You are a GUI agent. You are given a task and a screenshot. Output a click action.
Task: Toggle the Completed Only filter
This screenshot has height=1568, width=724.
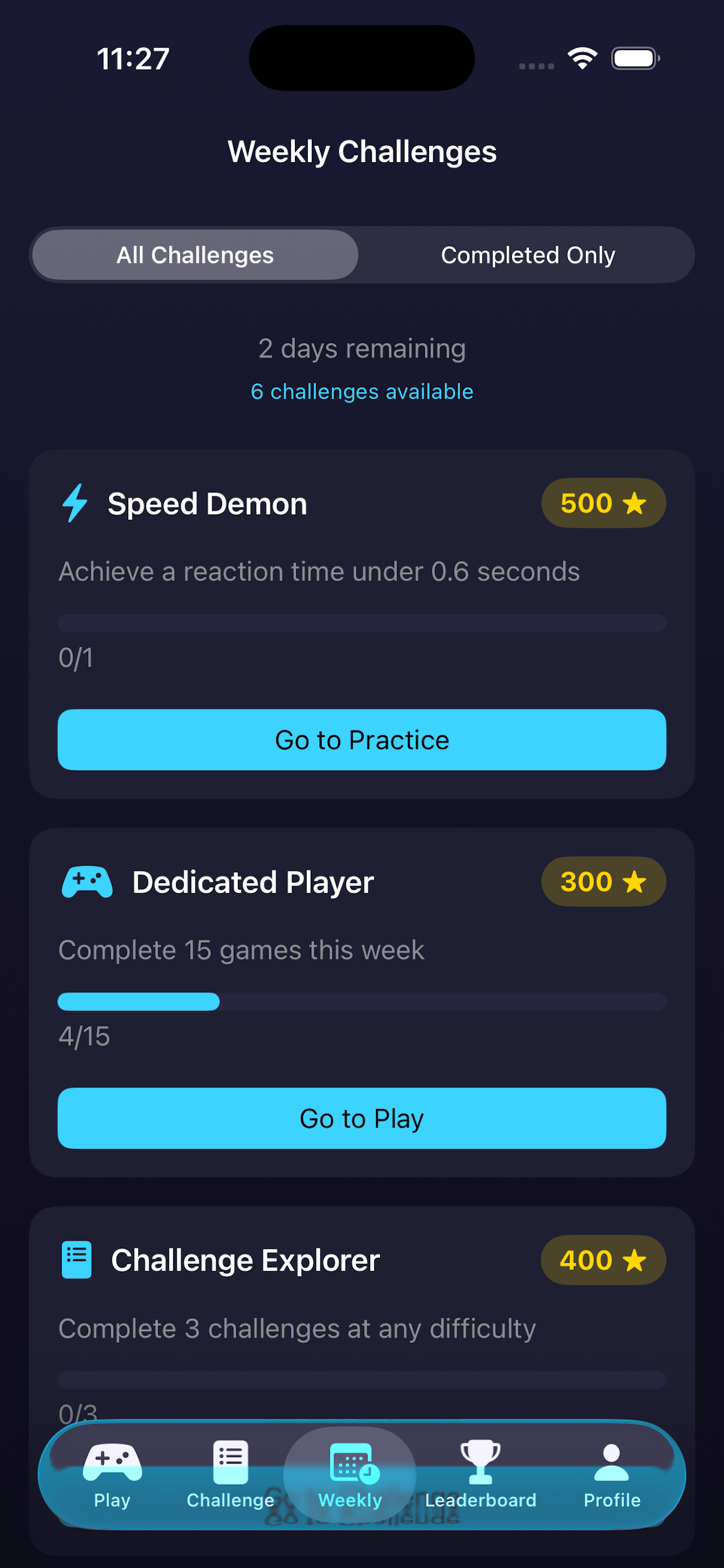528,254
